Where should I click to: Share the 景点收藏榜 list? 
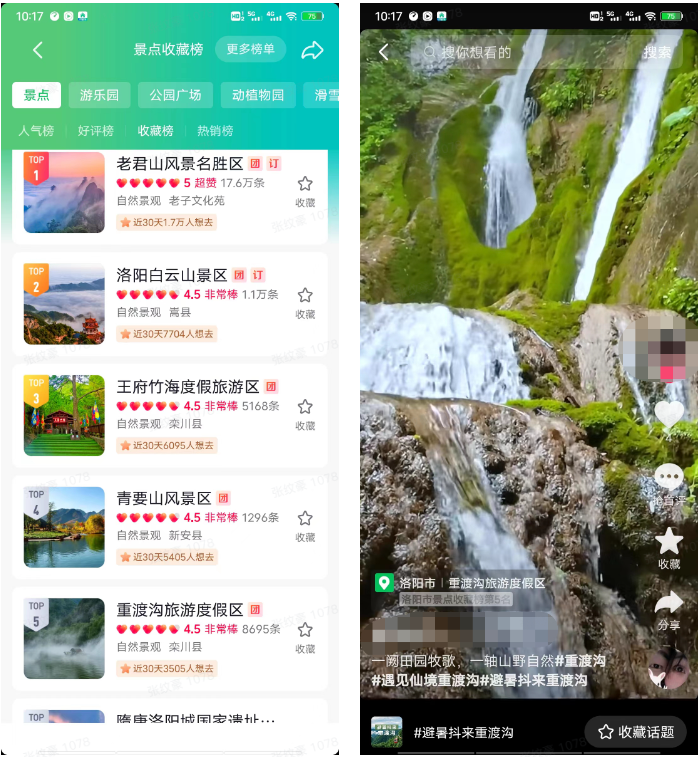pyautogui.click(x=312, y=50)
